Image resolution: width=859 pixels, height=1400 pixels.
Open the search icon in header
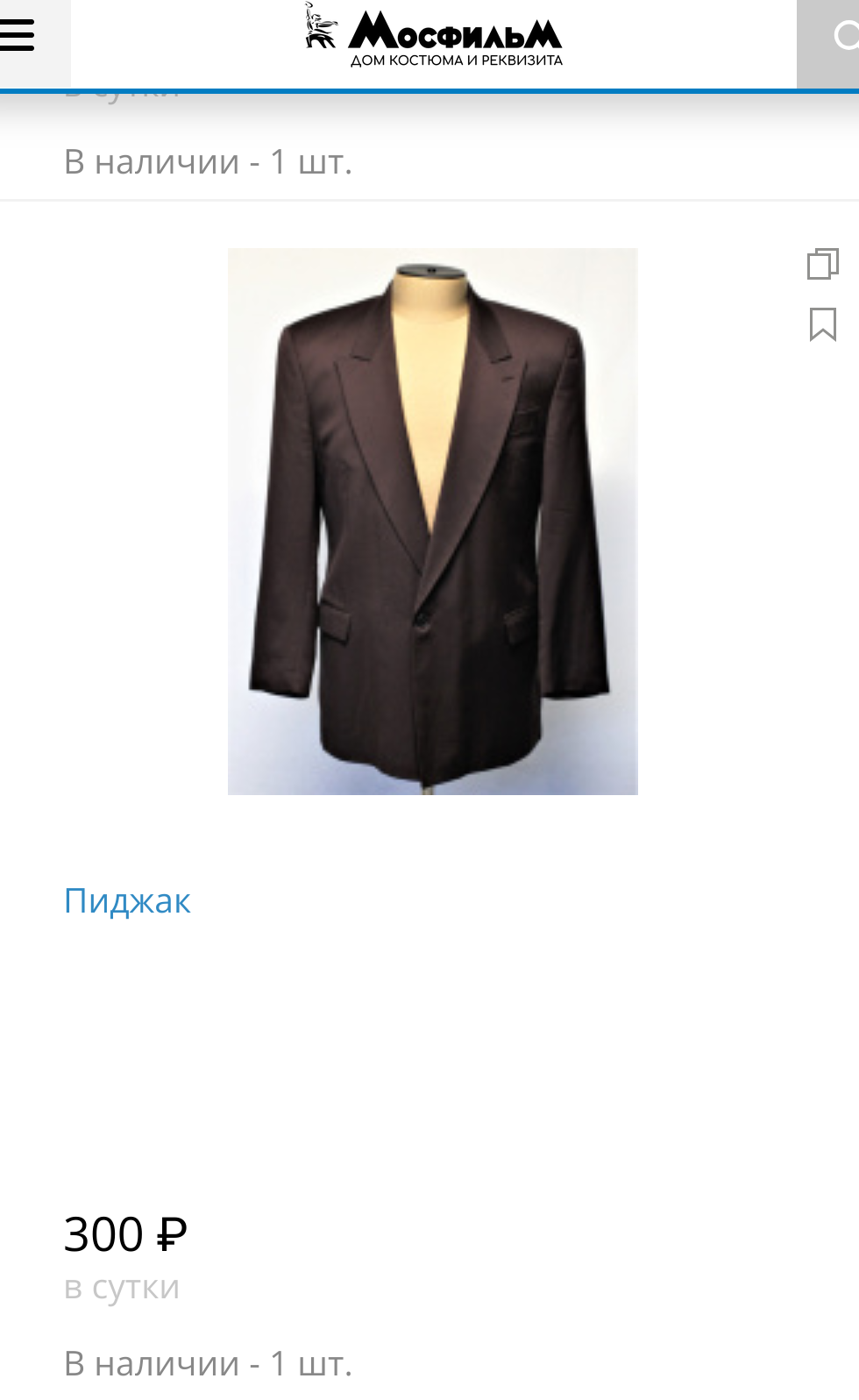[x=841, y=36]
